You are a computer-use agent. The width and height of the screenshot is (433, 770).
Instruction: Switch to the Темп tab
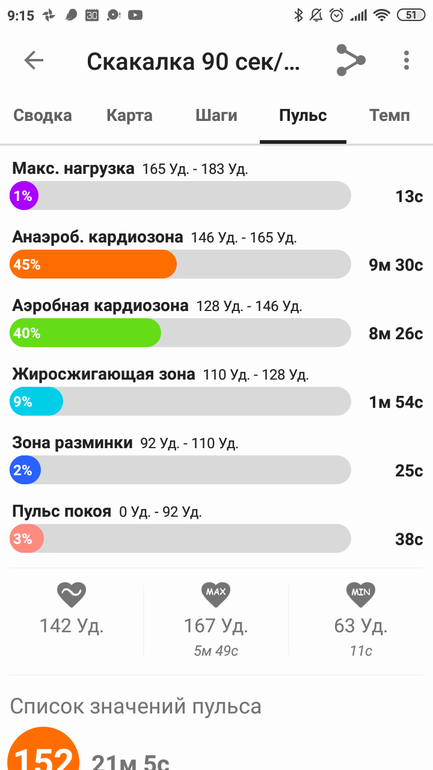389,116
